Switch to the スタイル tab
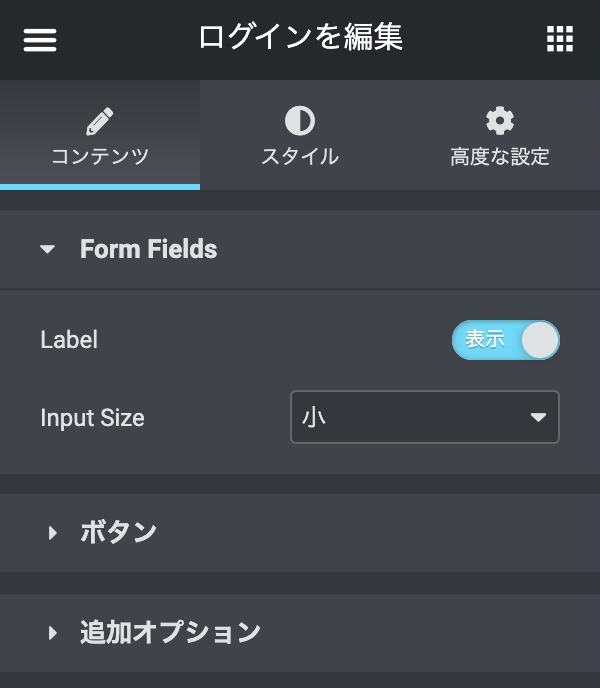This screenshot has width=600, height=688. tap(299, 137)
